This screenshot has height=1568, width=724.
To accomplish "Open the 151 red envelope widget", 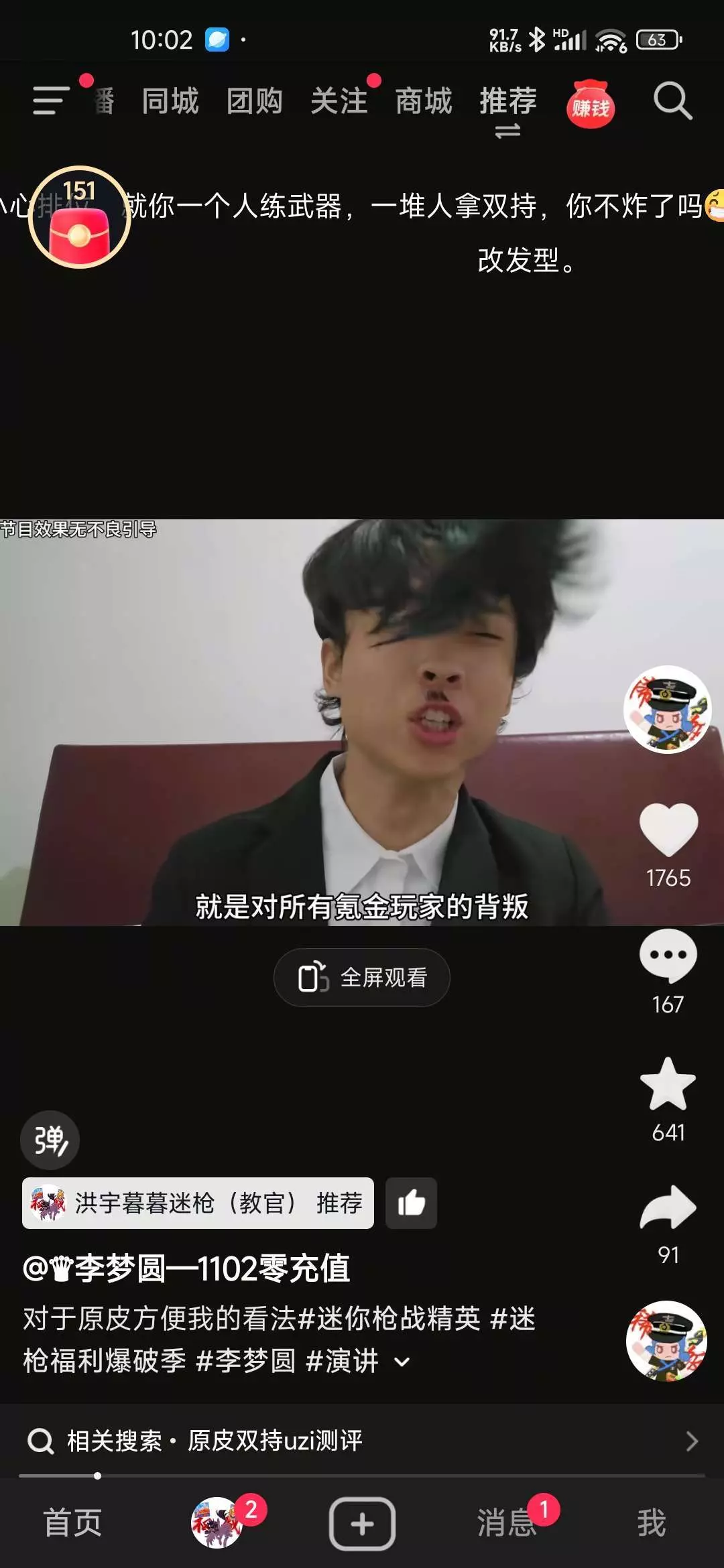I will point(79,218).
